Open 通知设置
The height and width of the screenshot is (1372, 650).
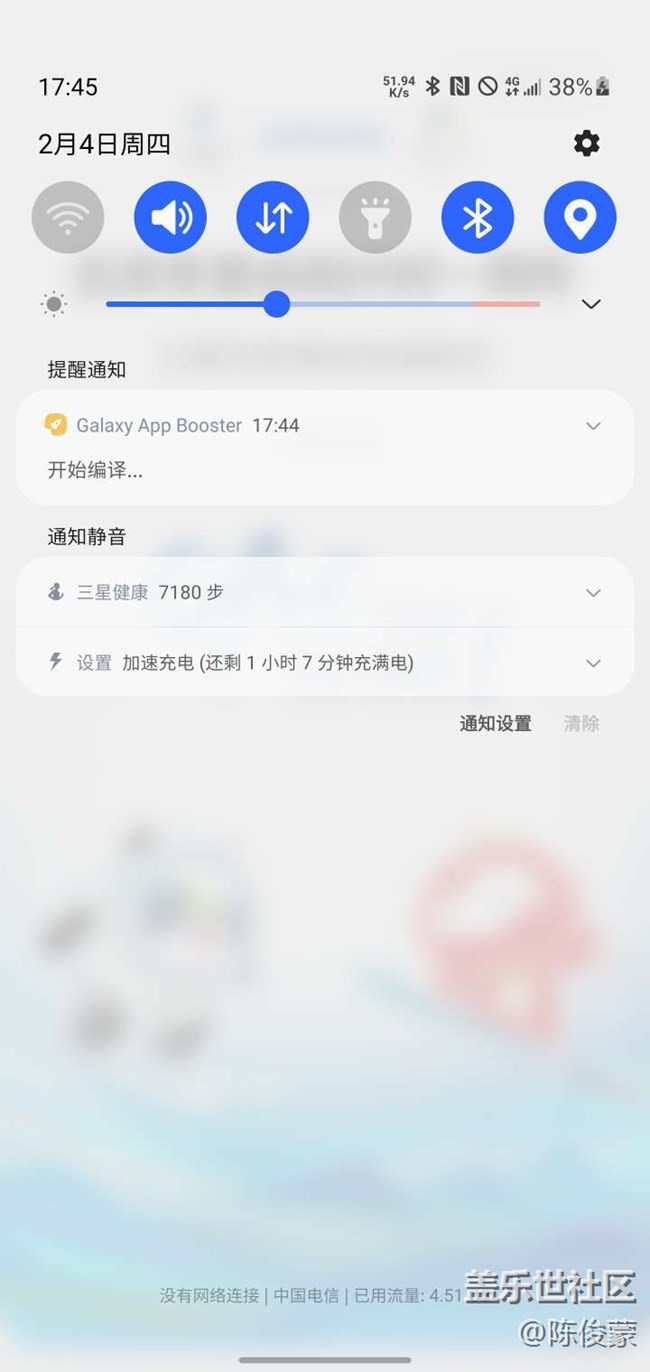(x=495, y=723)
